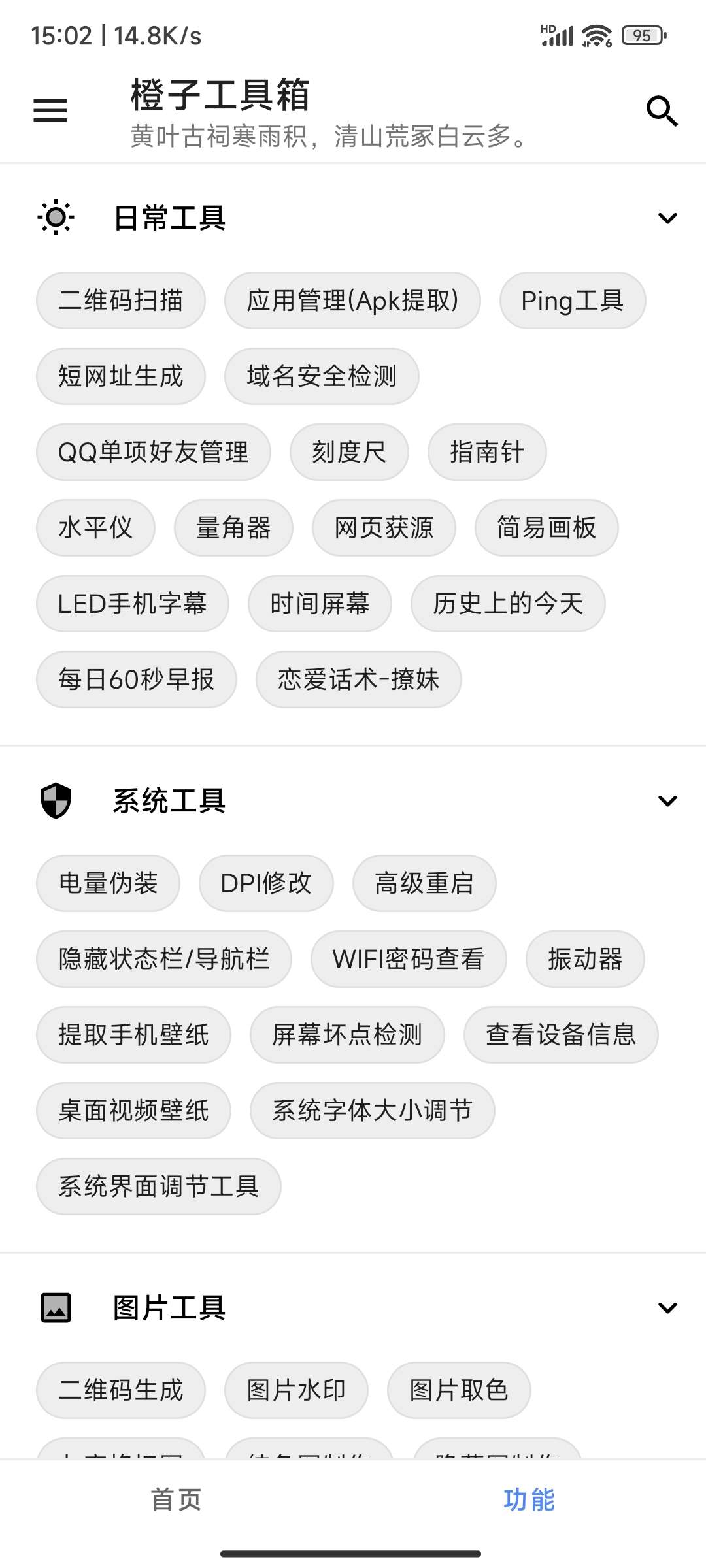Launch 应用管理(Apk提取)

352,301
